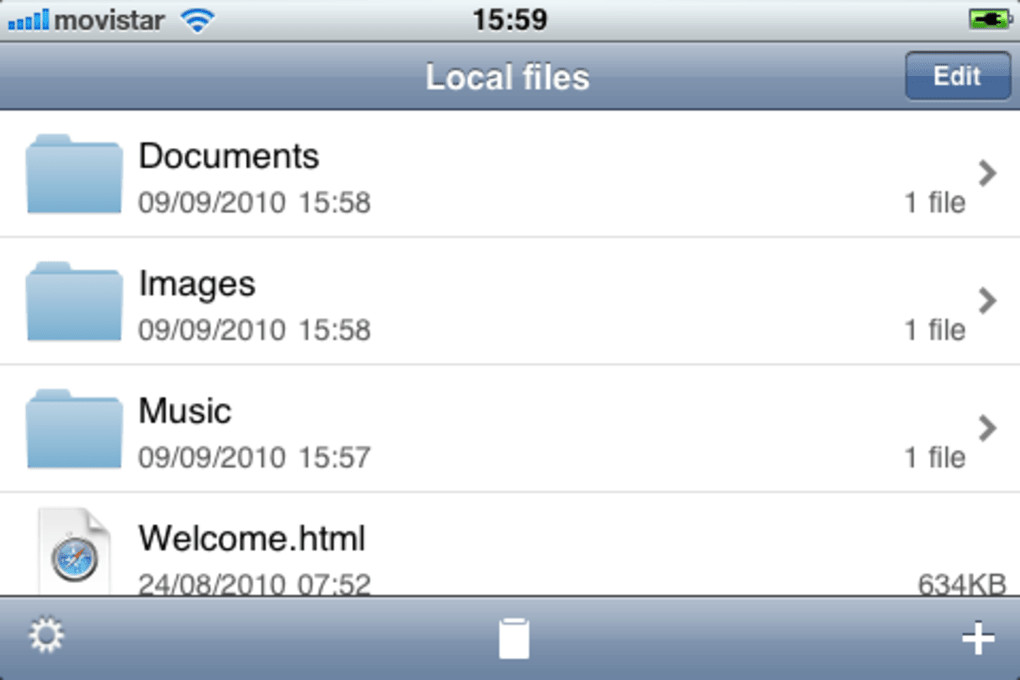Tap the clipboard paste icon

click(513, 638)
